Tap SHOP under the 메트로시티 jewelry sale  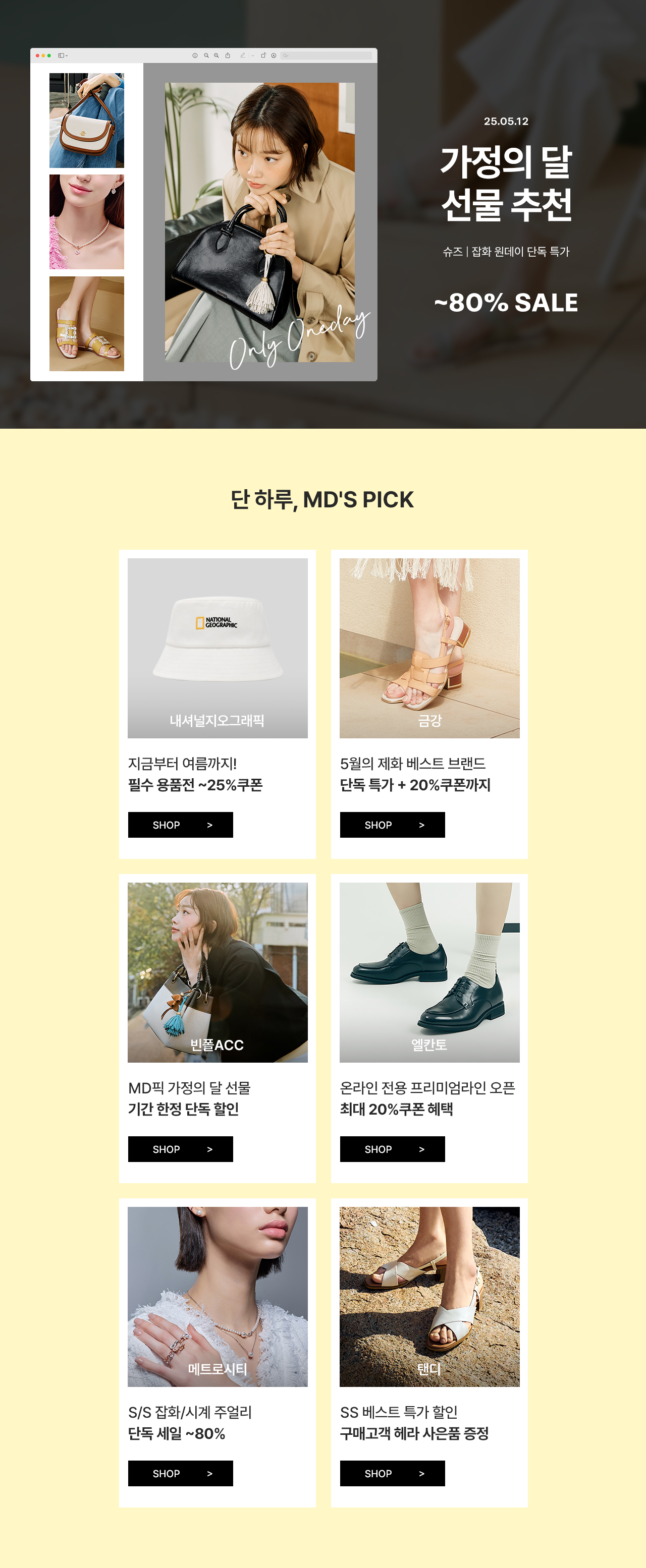click(180, 1474)
